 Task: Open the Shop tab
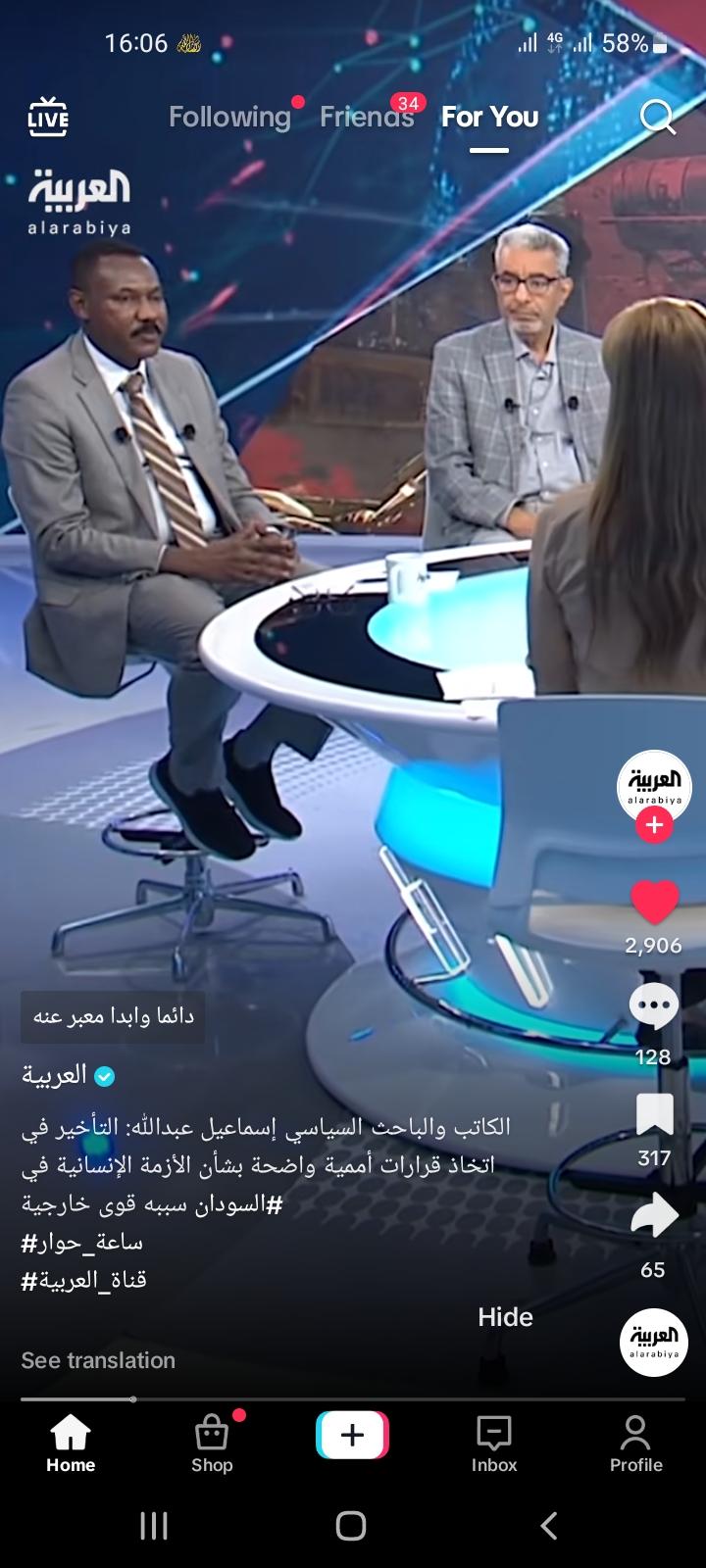pos(212,1445)
